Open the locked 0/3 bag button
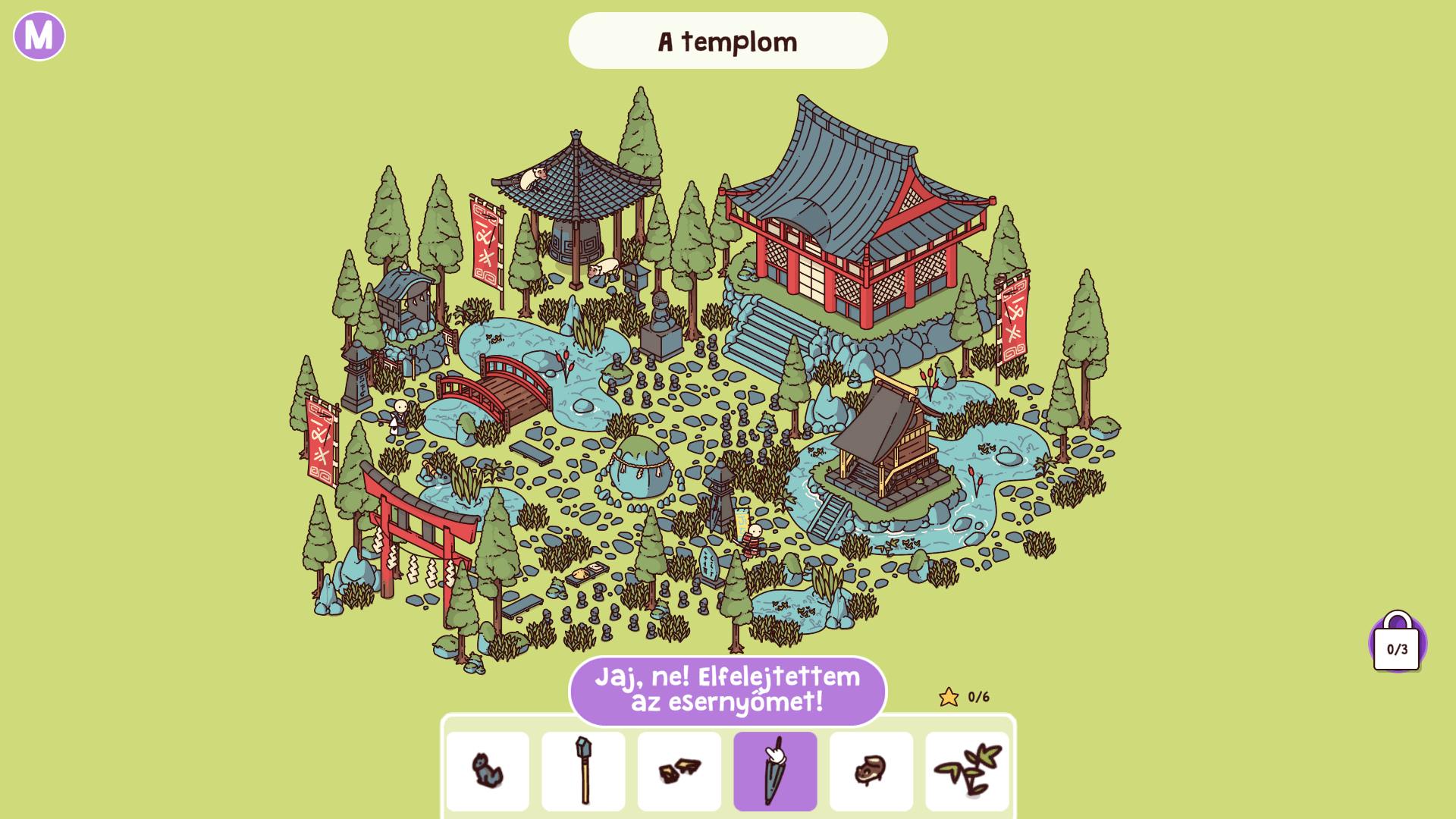The height and width of the screenshot is (819, 1456). tap(1397, 643)
